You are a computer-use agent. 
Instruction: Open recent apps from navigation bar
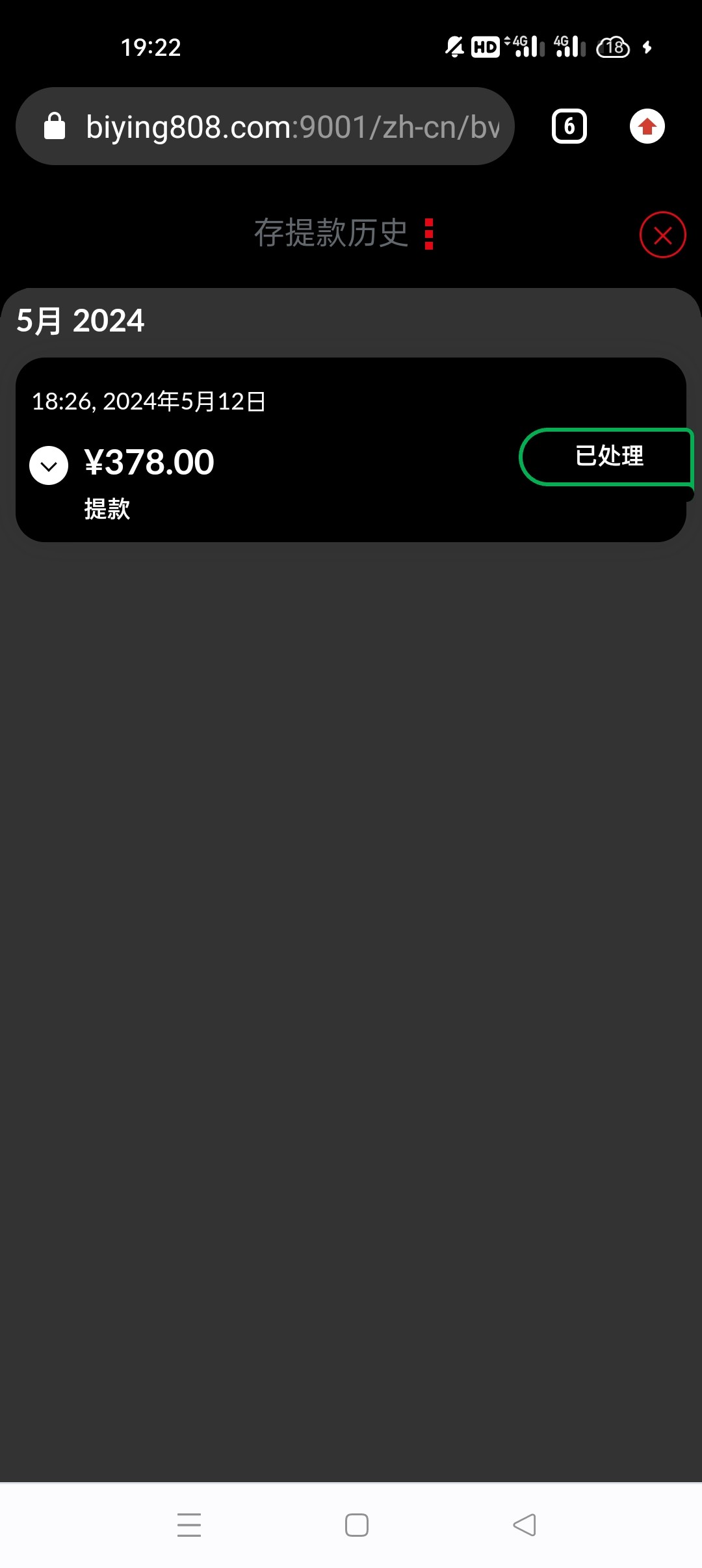coord(189,1525)
